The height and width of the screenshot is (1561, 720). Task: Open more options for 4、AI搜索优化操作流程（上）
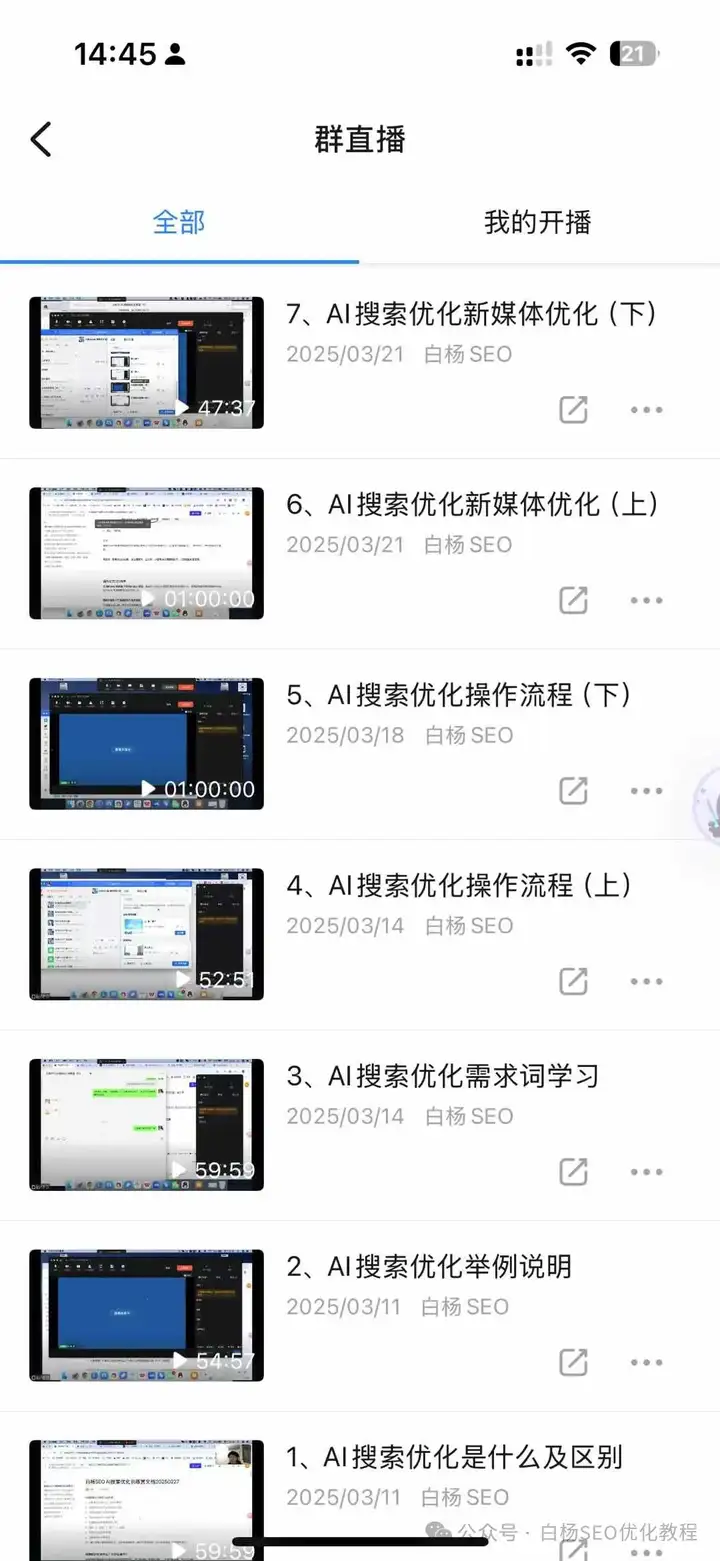(x=646, y=981)
